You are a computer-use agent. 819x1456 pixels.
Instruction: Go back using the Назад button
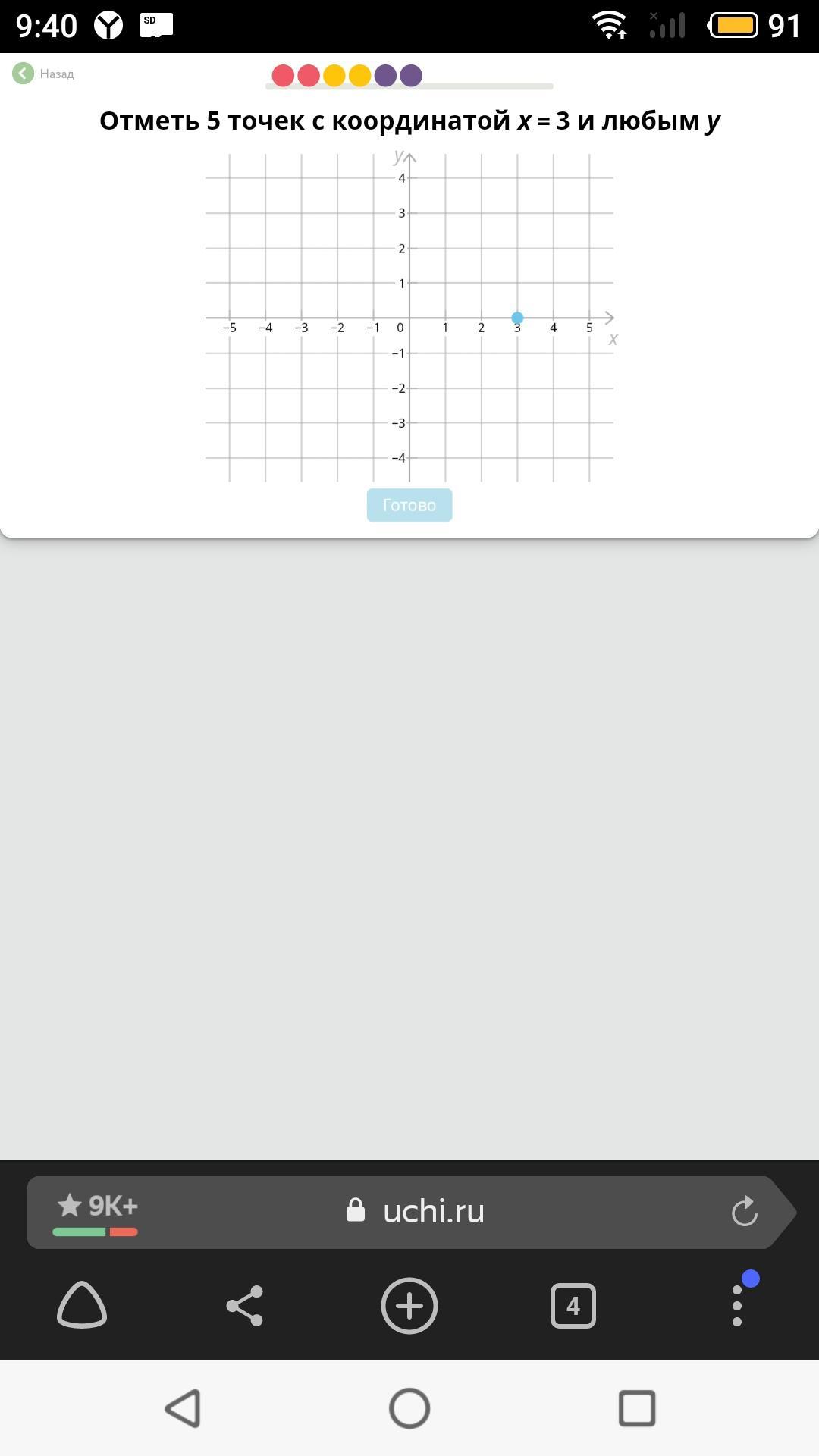click(43, 74)
